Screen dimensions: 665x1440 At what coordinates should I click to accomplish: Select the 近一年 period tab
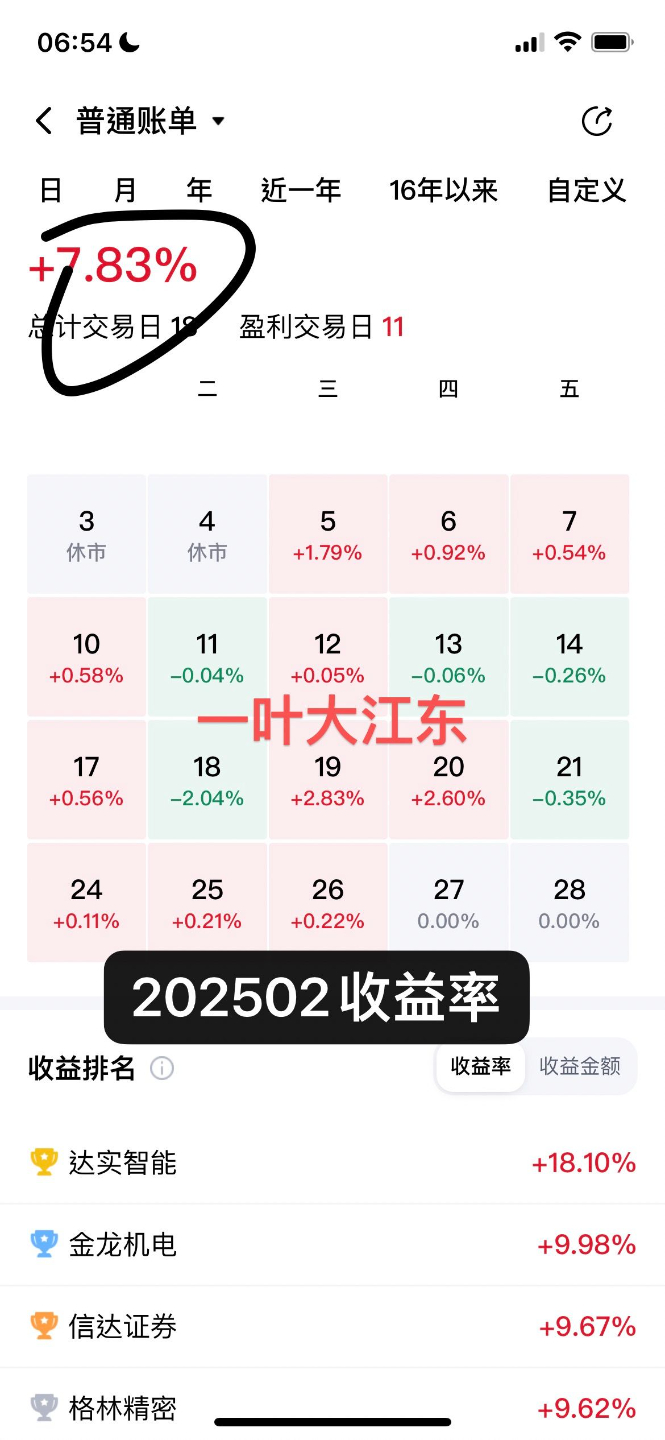tap(301, 190)
